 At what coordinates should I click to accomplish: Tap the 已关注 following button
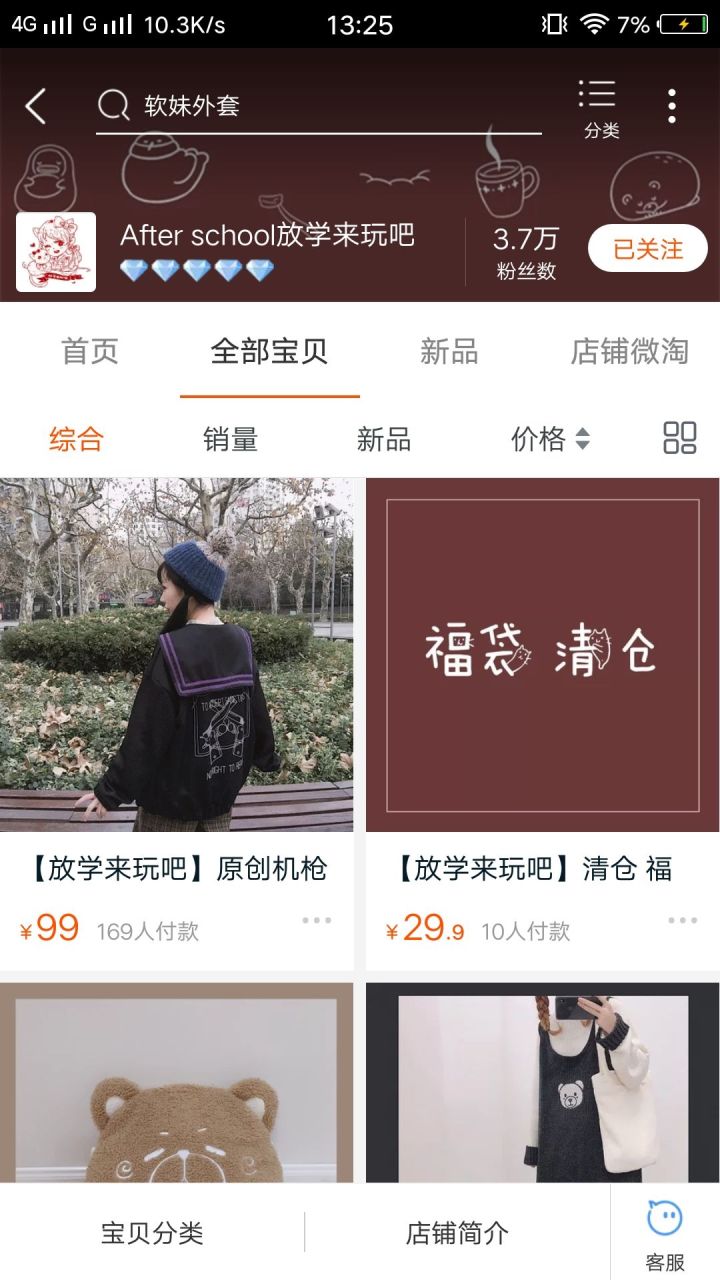tap(647, 249)
